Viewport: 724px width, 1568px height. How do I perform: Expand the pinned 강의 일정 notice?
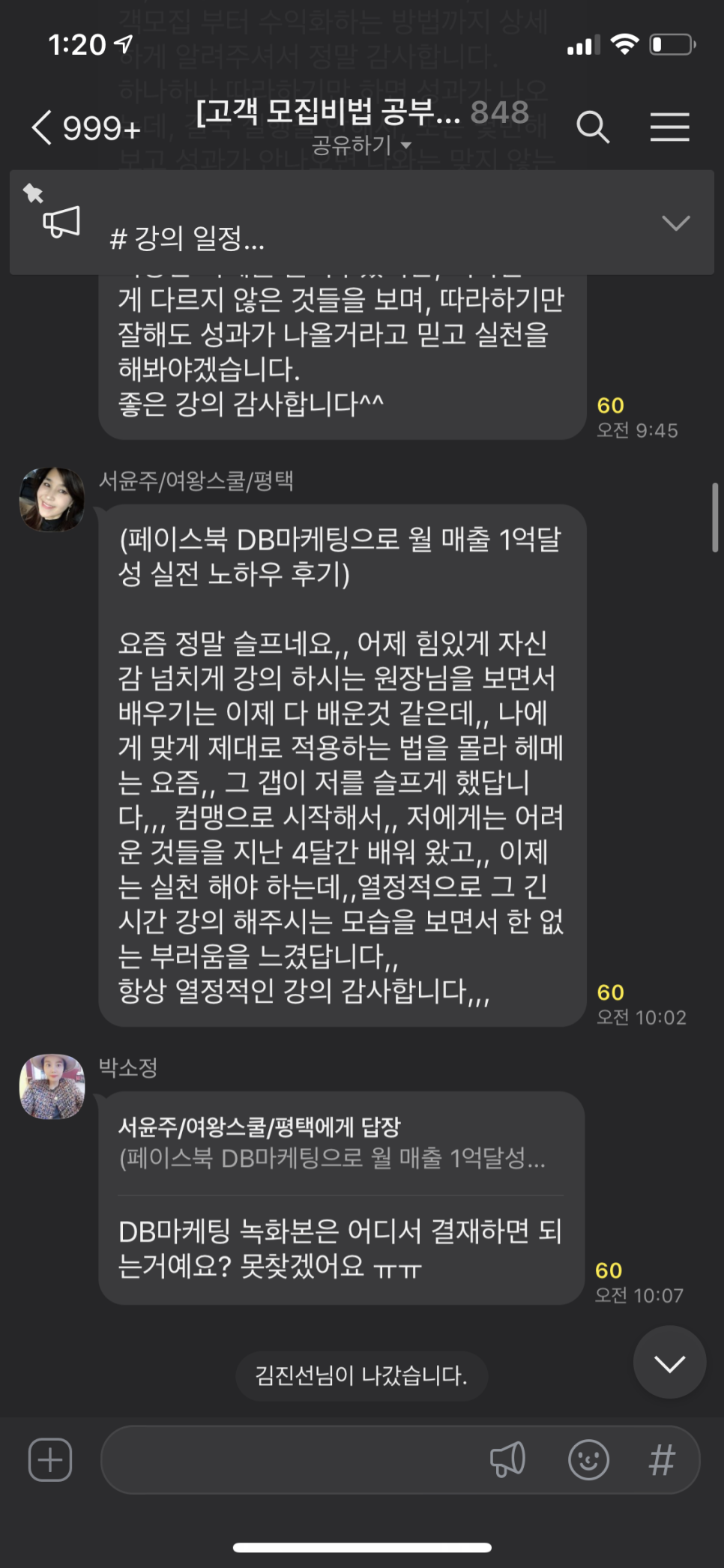(675, 223)
